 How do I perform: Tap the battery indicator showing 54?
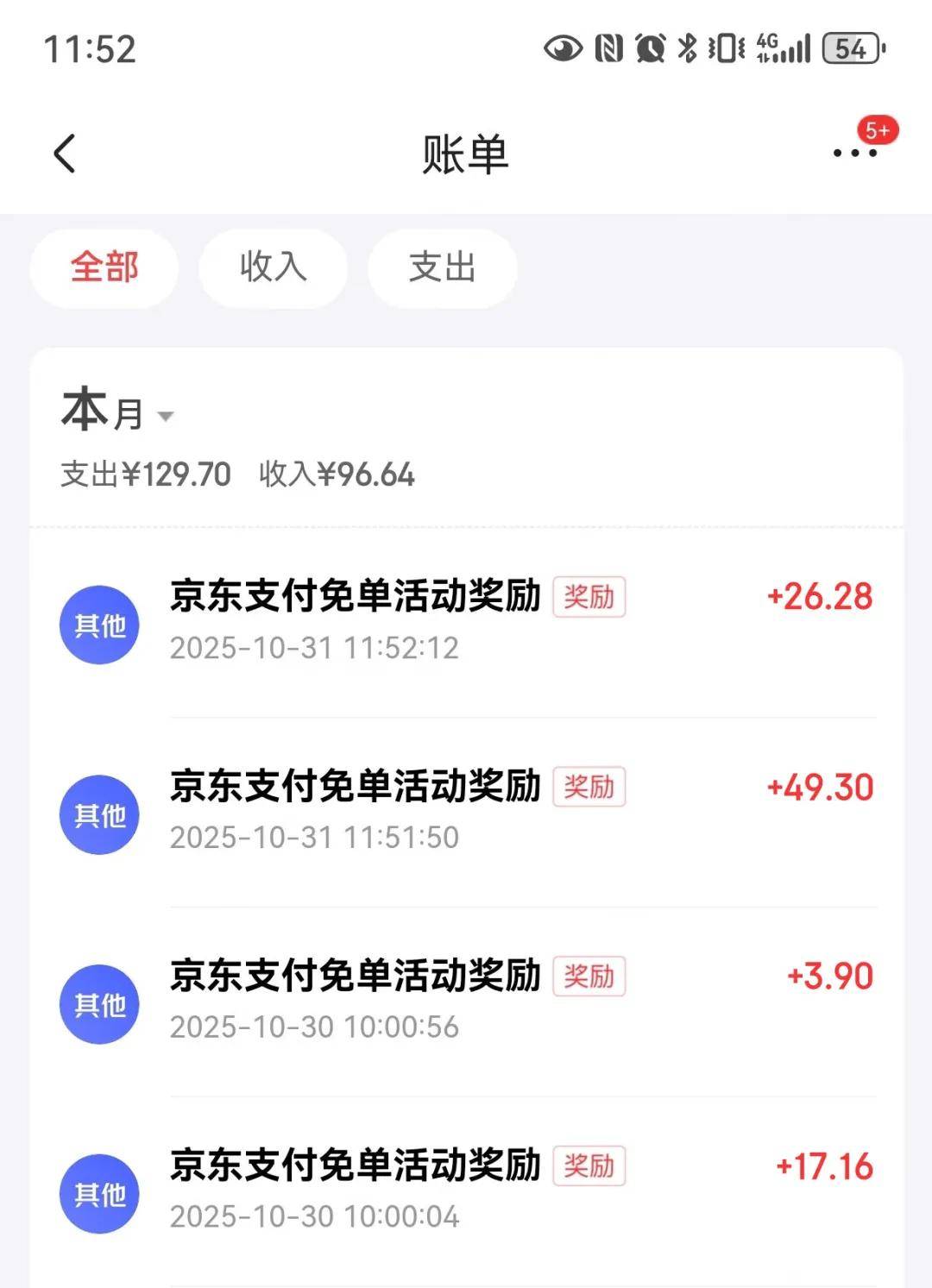pos(843,49)
